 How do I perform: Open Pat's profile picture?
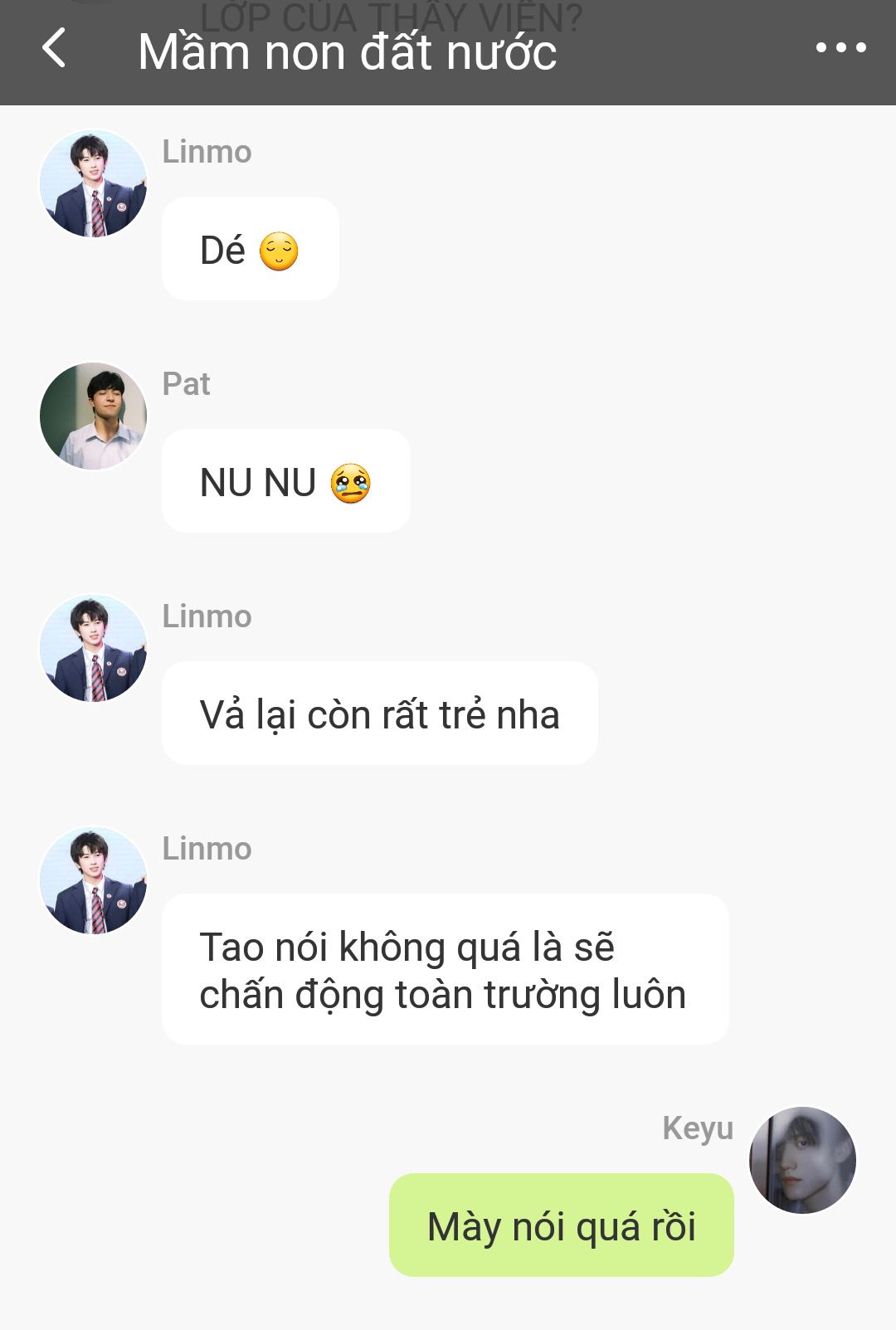tap(94, 417)
